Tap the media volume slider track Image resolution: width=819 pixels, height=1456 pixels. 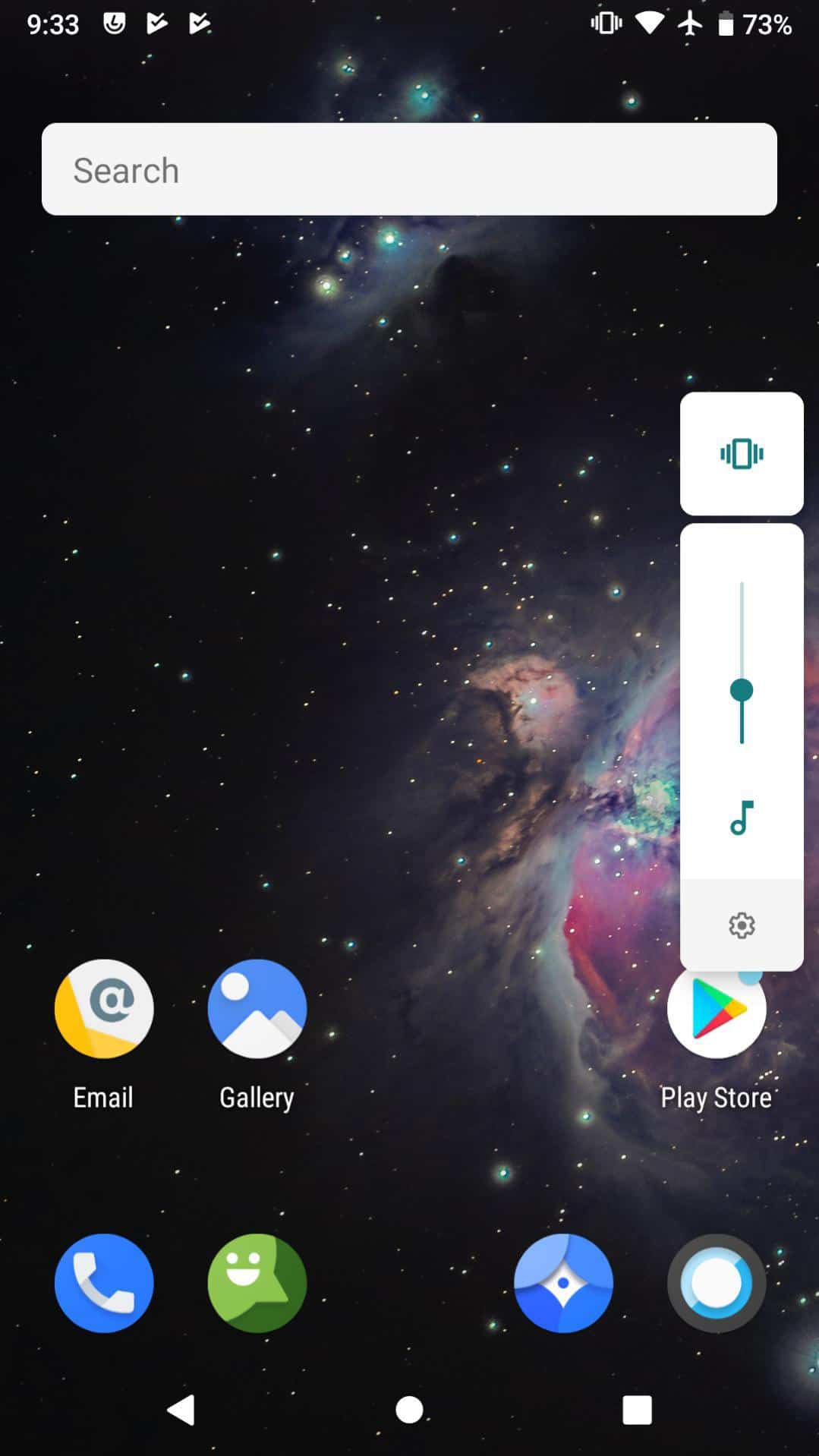pyautogui.click(x=741, y=662)
